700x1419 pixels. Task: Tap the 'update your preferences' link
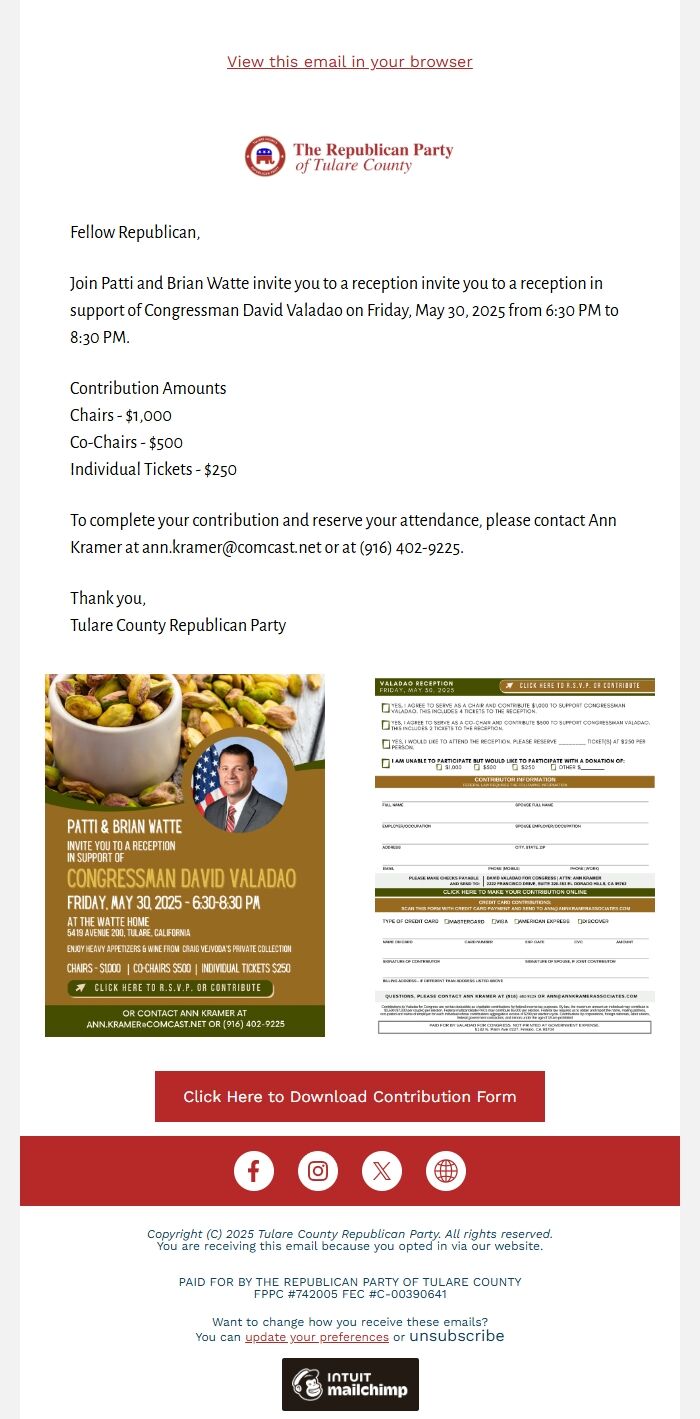click(317, 1337)
